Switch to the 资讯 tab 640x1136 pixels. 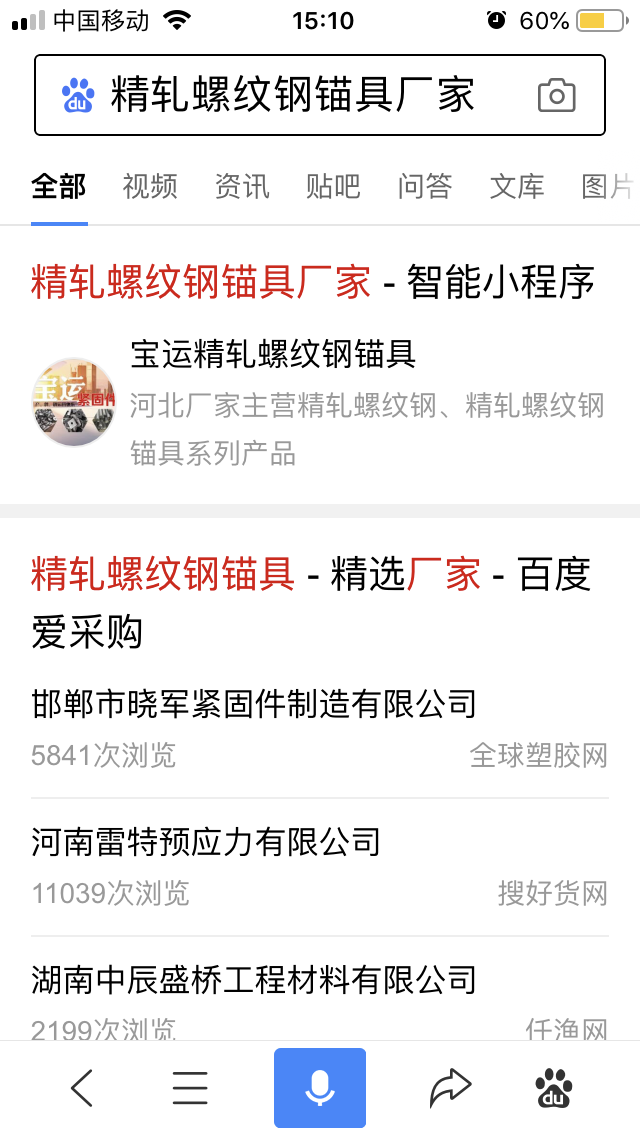242,186
